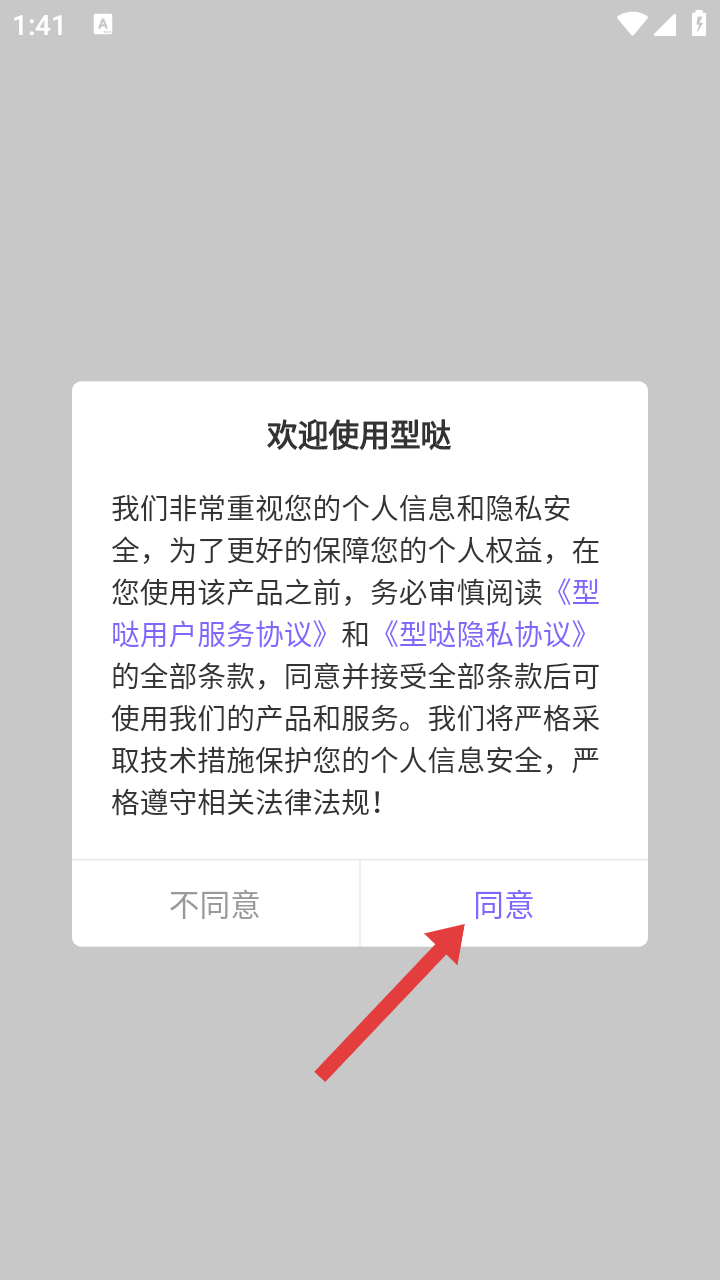The width and height of the screenshot is (720, 1280).
Task: Tap 同意 to accept the terms
Action: tap(503, 904)
